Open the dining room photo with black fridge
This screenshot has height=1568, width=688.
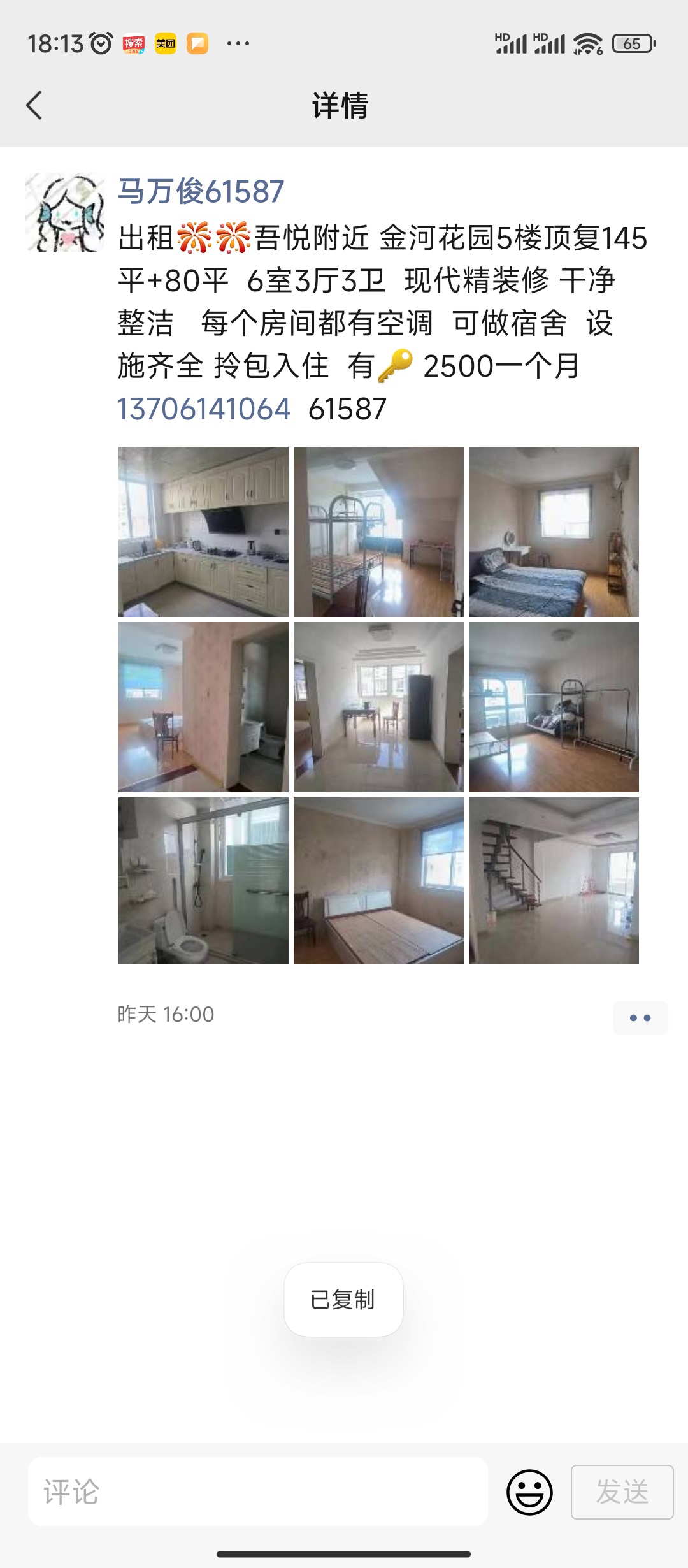pyautogui.click(x=378, y=707)
